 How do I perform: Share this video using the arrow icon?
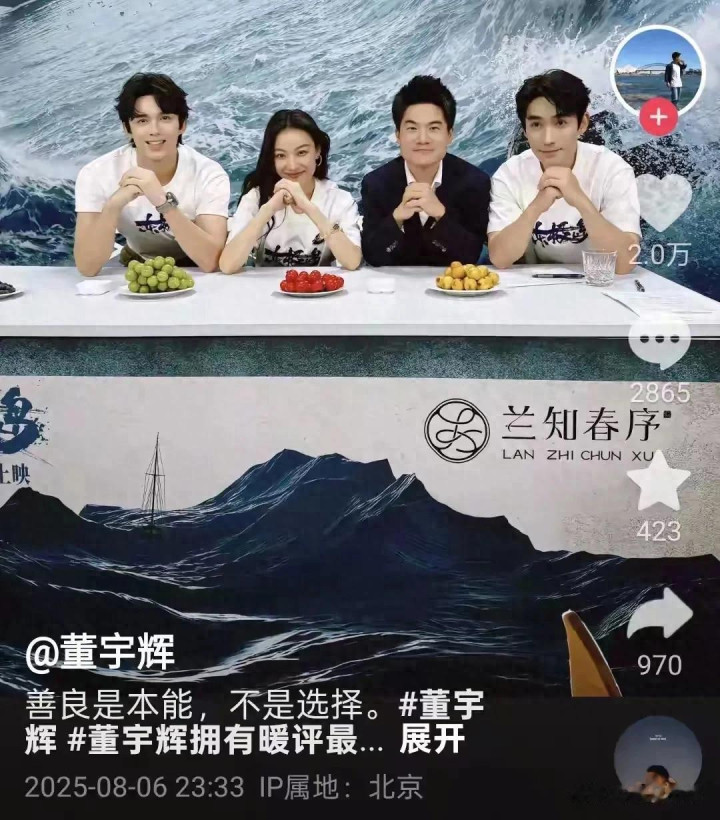659,614
